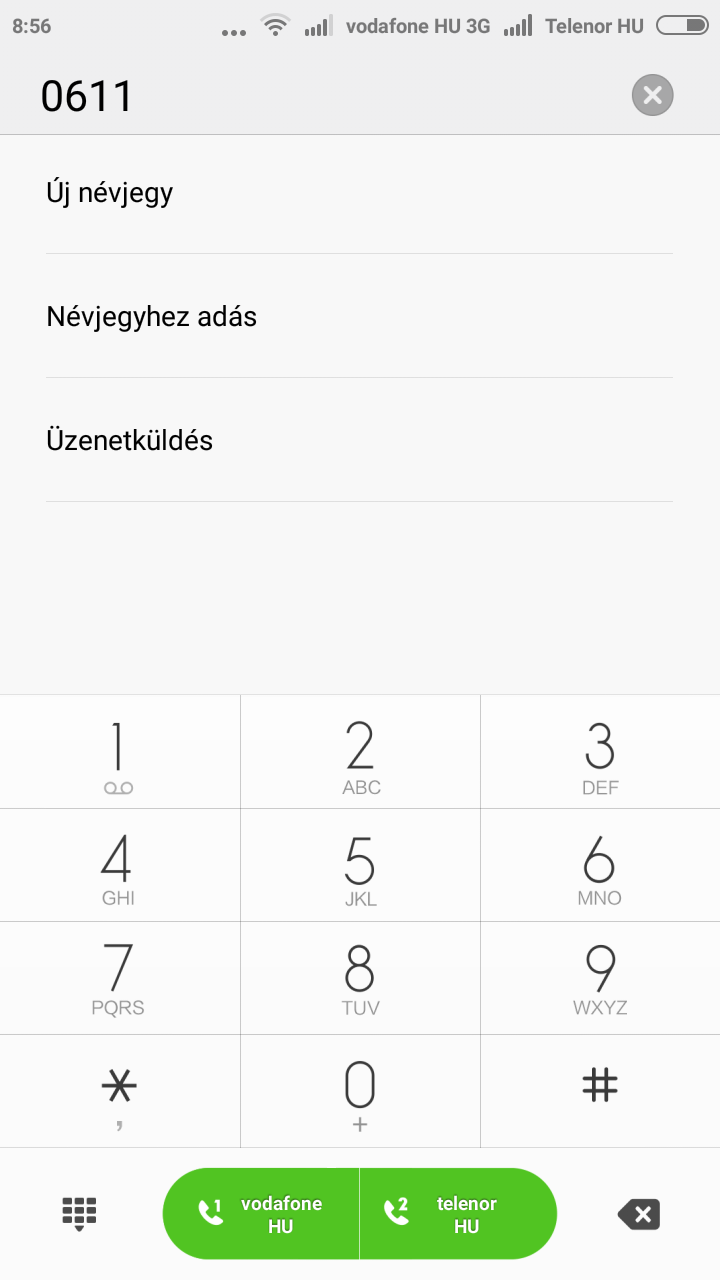The image size is (720, 1280).
Task: Clear the dialed number with the X icon
Action: (x=652, y=96)
